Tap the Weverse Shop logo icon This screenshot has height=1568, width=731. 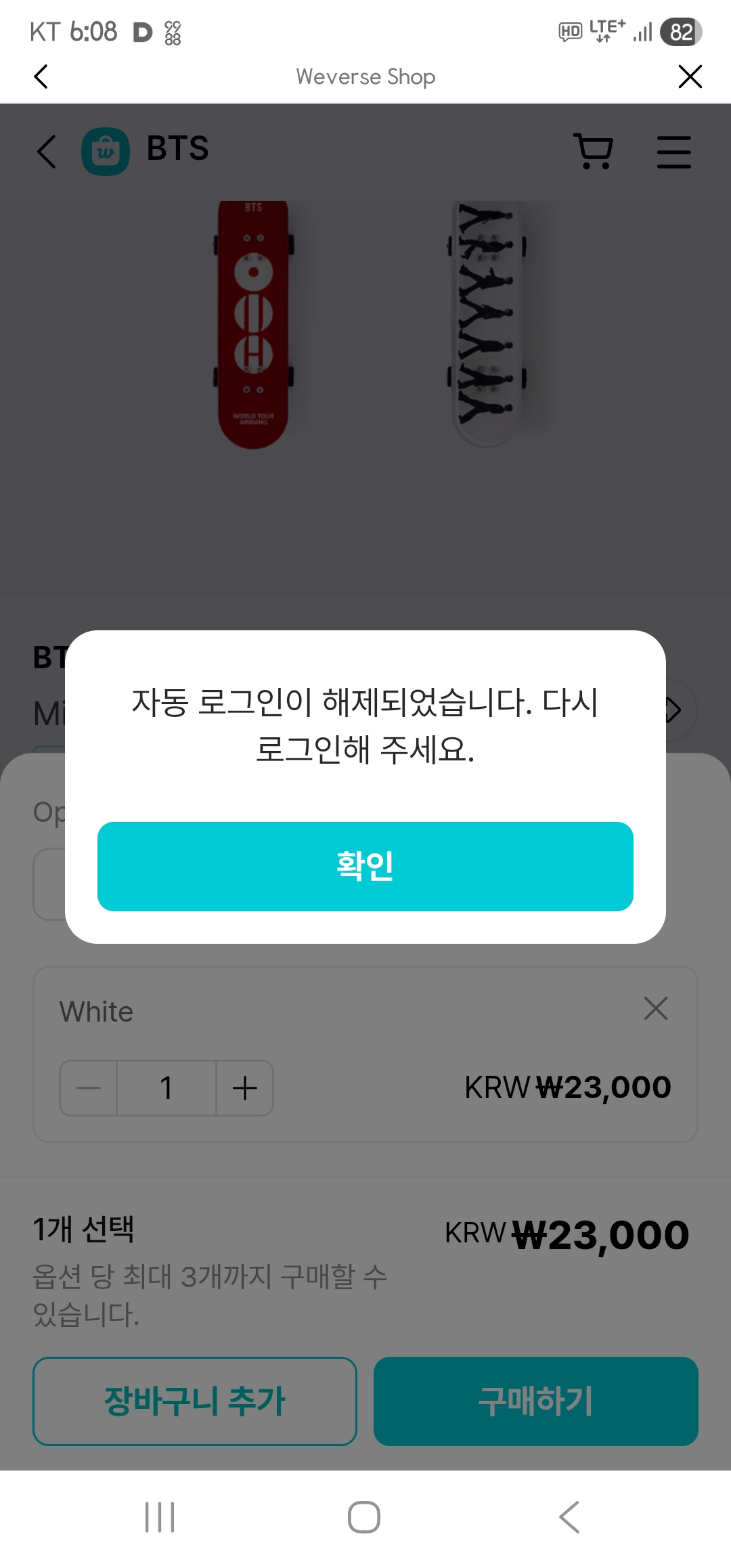coord(106,149)
